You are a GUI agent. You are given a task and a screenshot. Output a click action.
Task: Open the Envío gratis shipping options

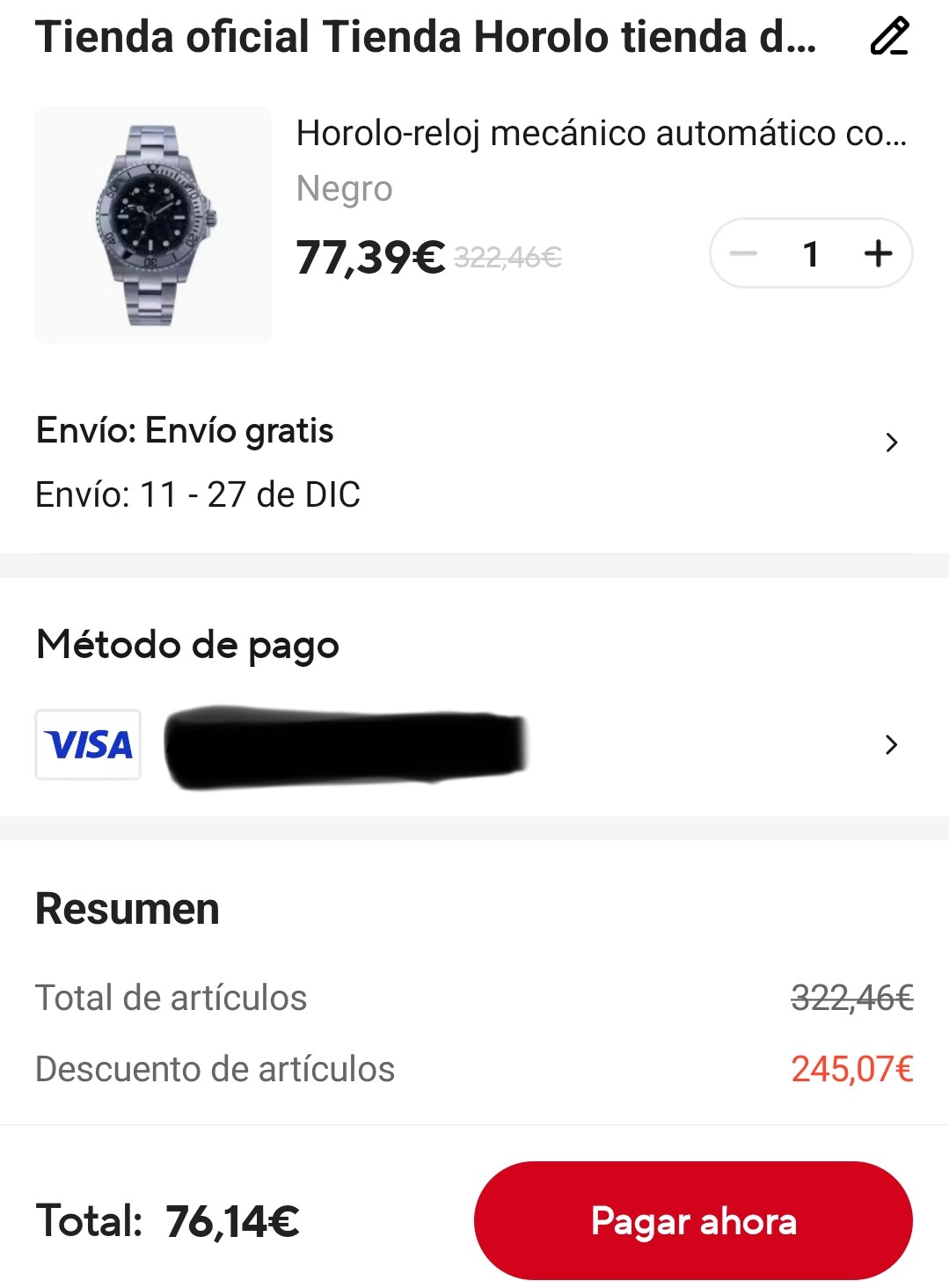[x=891, y=442]
